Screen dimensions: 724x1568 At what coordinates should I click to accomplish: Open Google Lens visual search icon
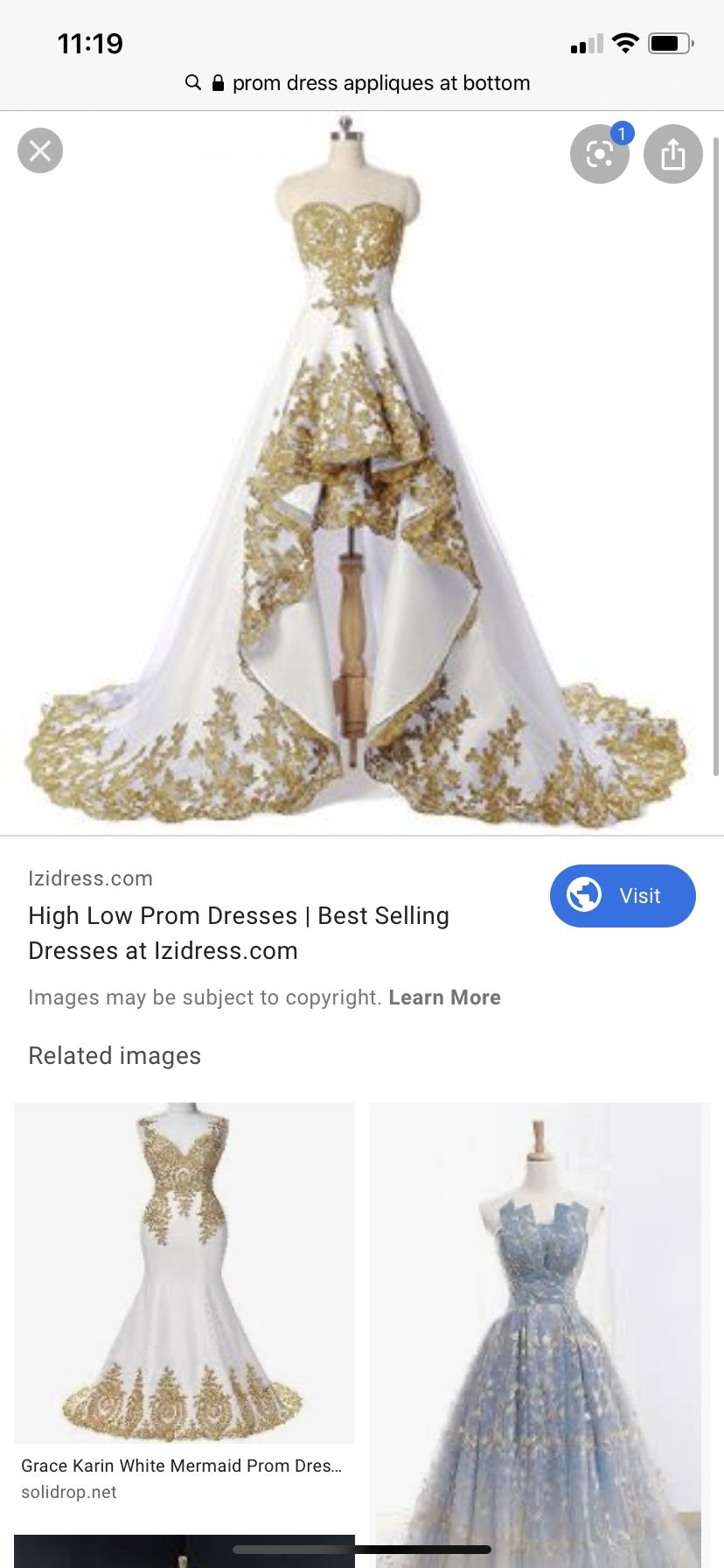[600, 154]
